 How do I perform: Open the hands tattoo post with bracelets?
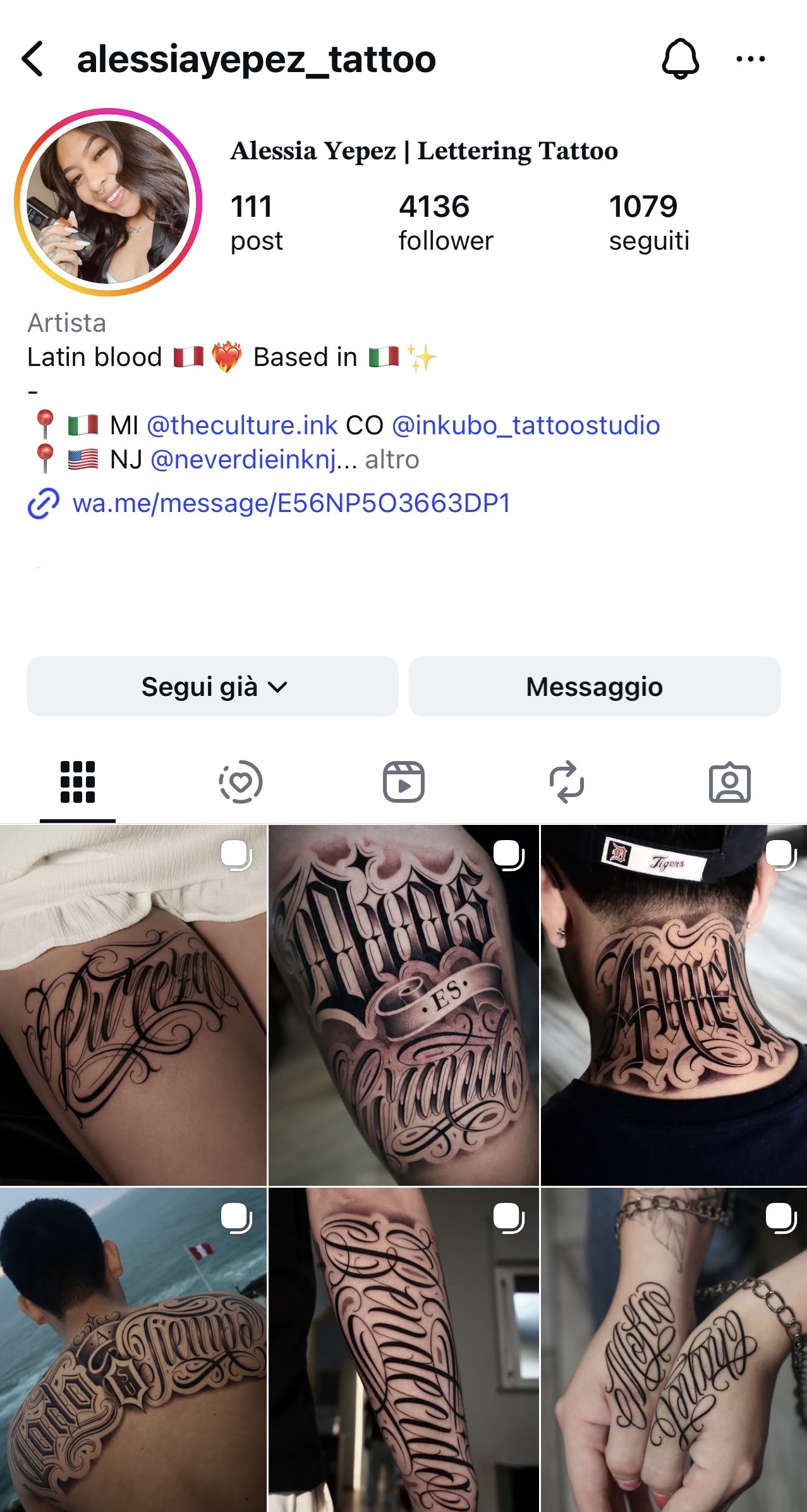pyautogui.click(x=674, y=1350)
